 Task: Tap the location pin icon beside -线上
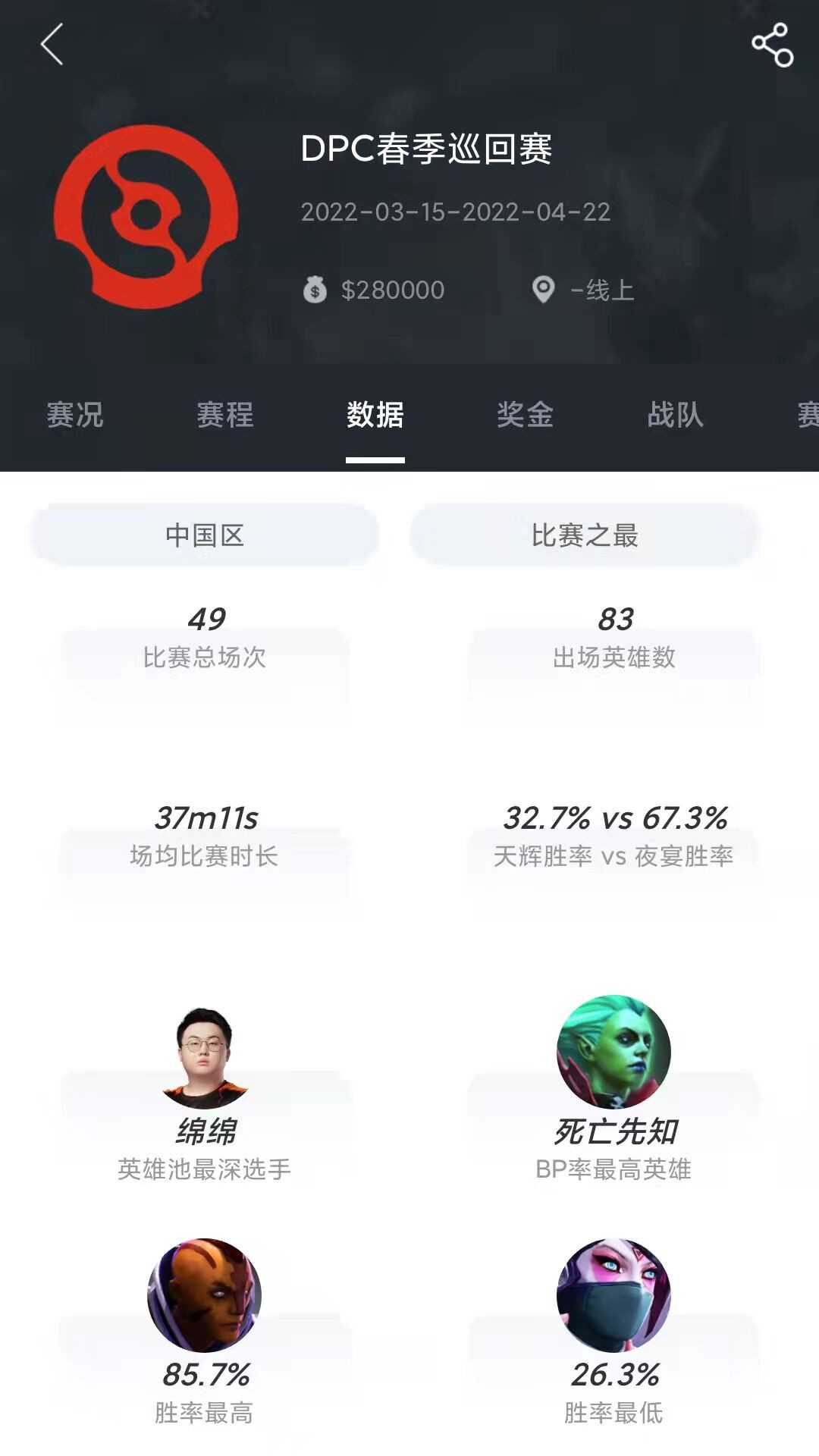(543, 288)
